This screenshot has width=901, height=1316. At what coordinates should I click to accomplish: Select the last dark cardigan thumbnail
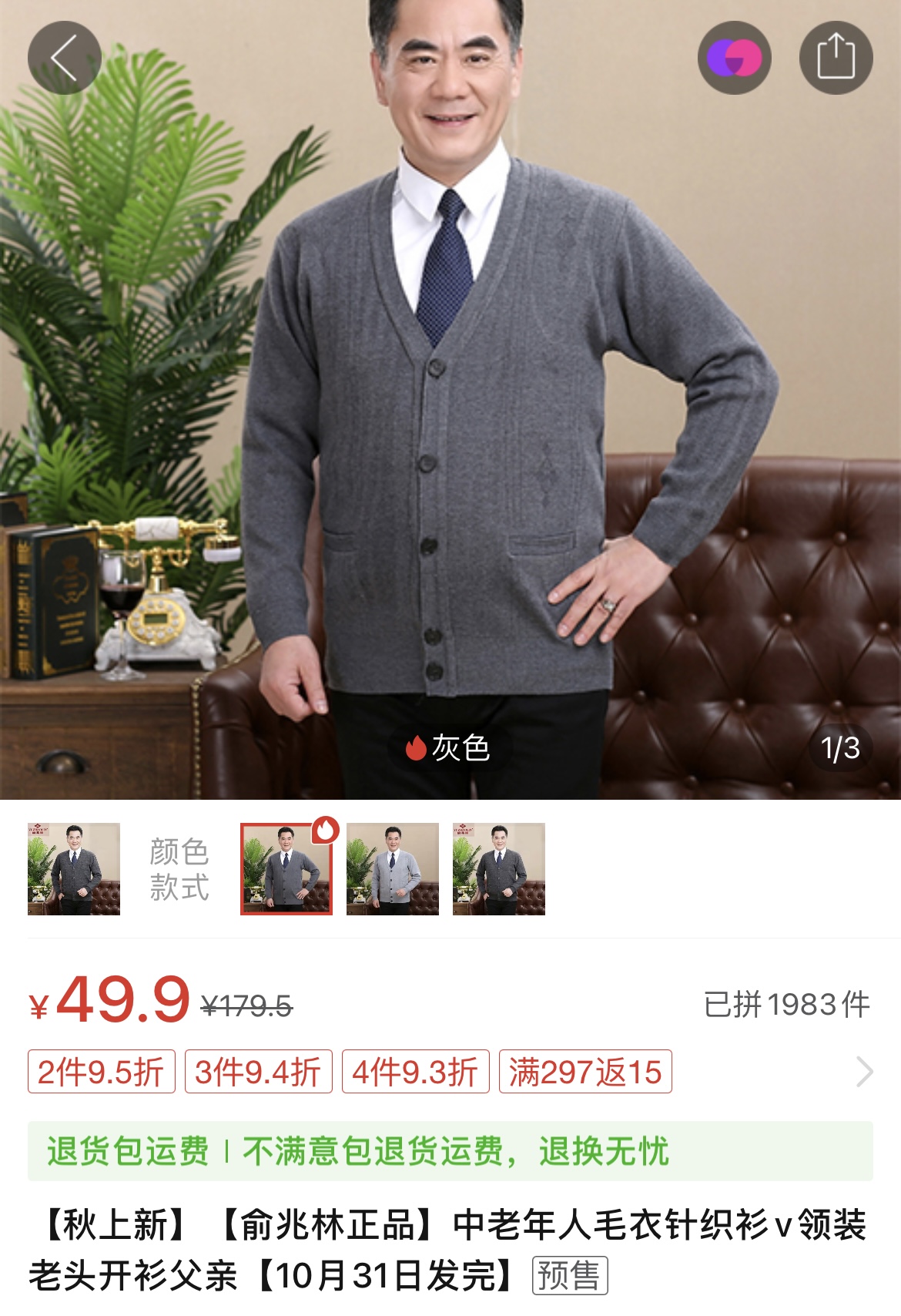click(x=499, y=869)
